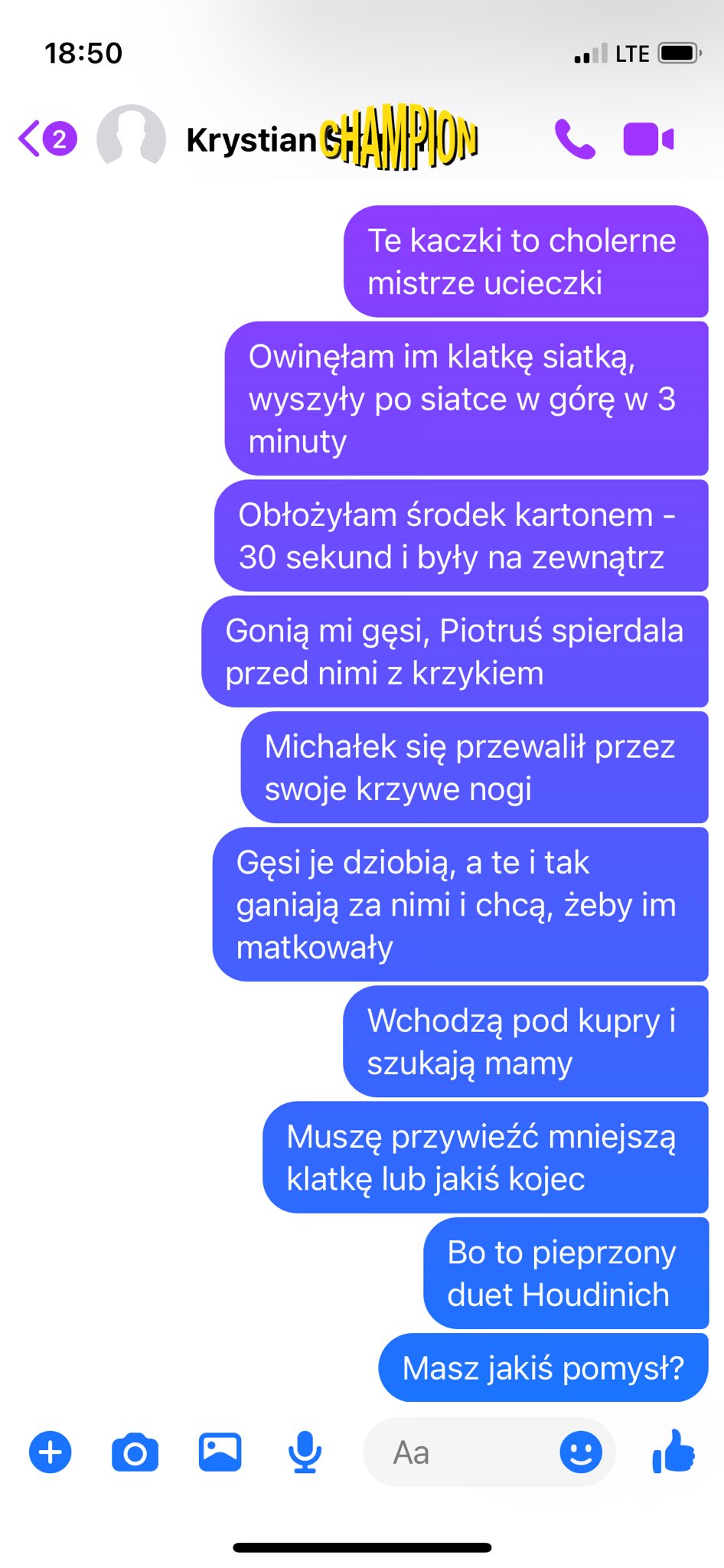Open the emoji picker in the message field

click(x=581, y=1452)
